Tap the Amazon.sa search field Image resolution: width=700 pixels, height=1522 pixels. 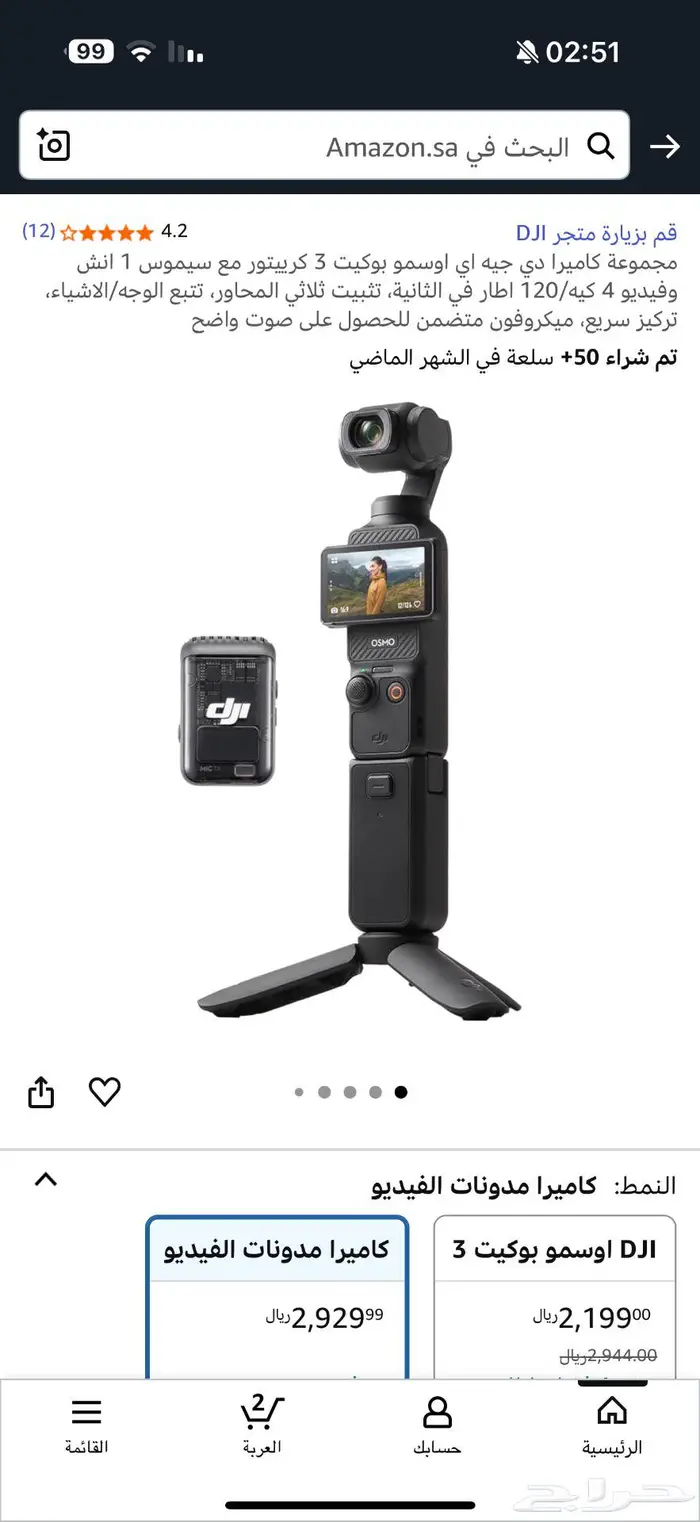pyautogui.click(x=400, y=147)
